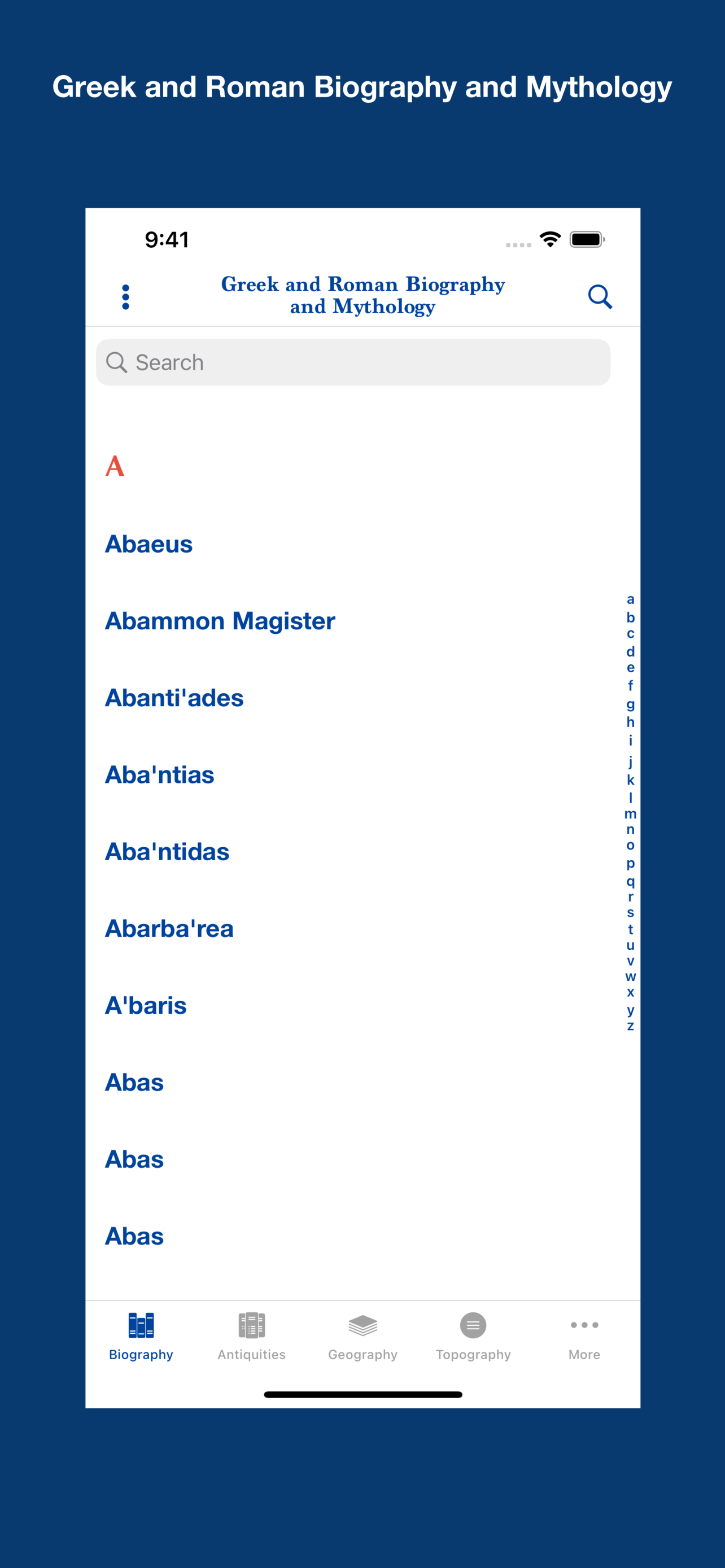This screenshot has width=725, height=1568.
Task: Select the Biography books icon in bottom bar
Action: click(141, 1325)
